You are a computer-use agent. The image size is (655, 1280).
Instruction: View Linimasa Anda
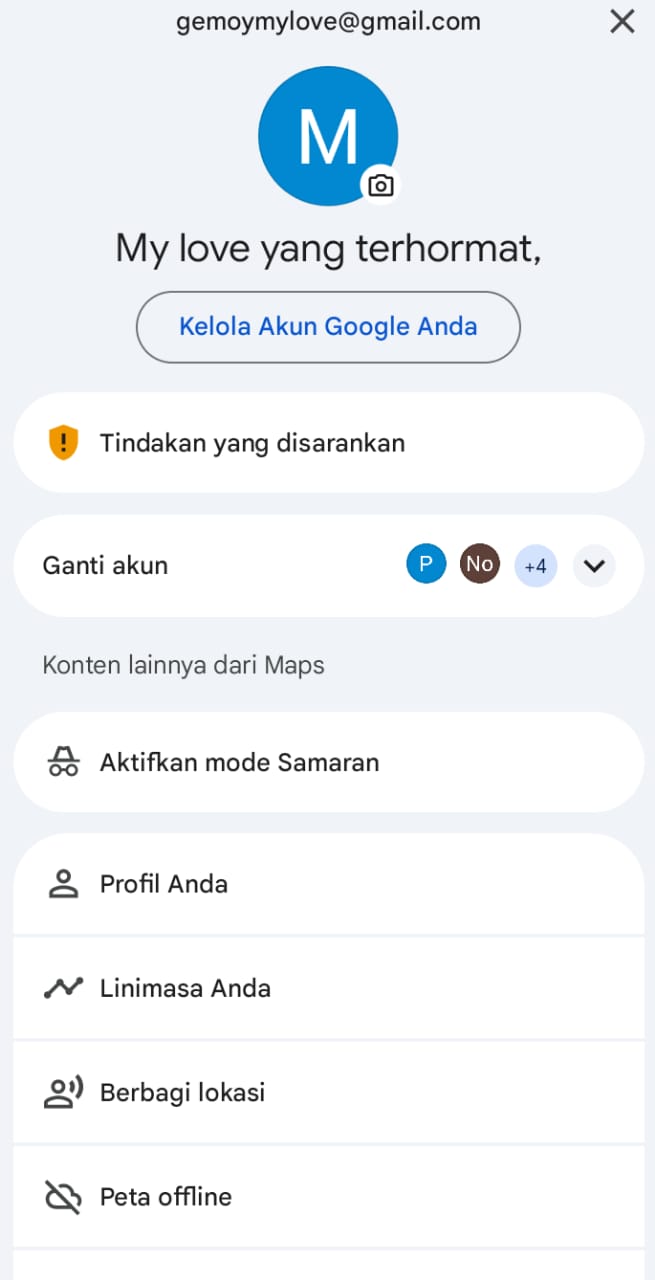tap(328, 989)
